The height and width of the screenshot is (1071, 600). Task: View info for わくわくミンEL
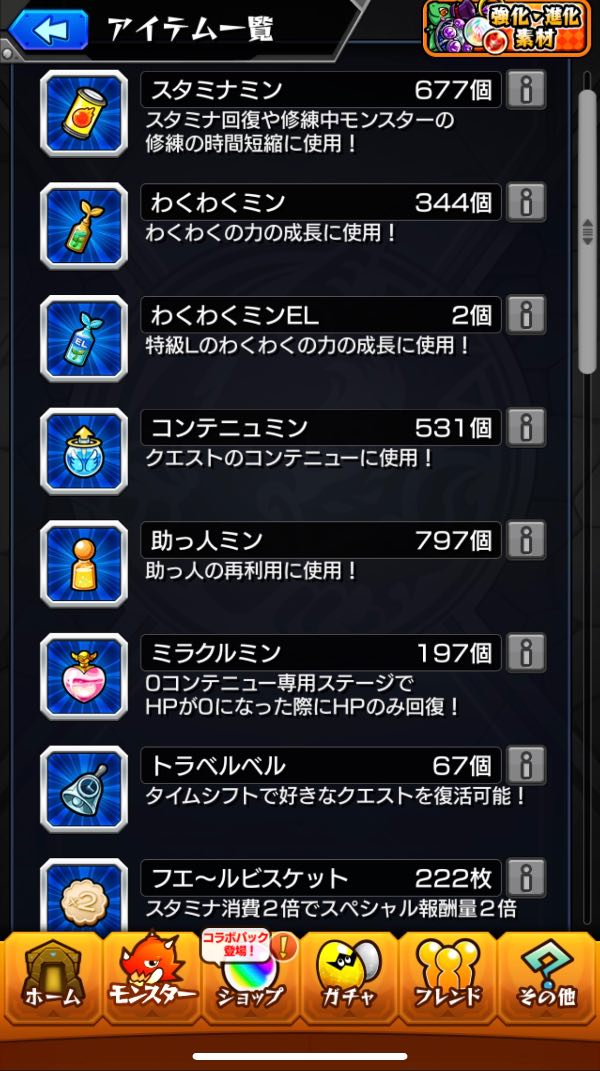pos(525,315)
